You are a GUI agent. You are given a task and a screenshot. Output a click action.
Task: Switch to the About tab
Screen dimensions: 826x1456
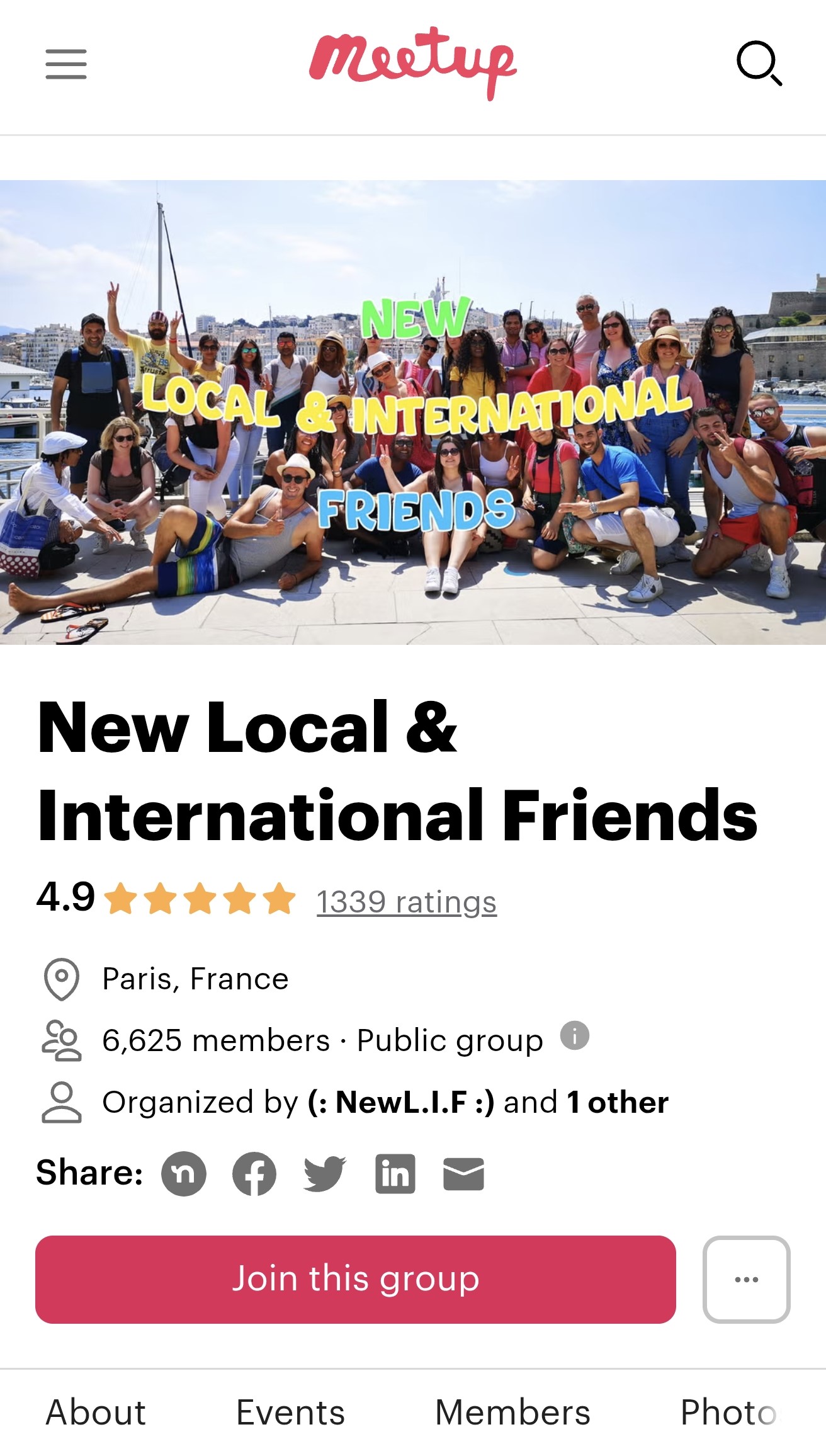96,1412
